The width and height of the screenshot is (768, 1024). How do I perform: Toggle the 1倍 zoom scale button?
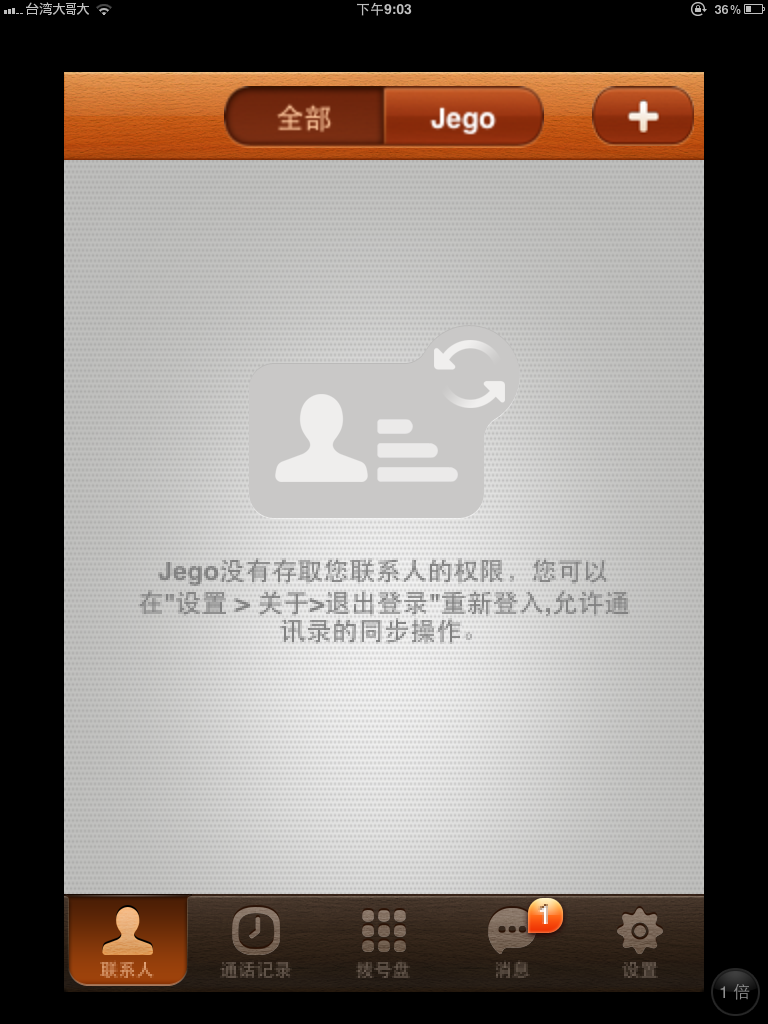coord(735,992)
